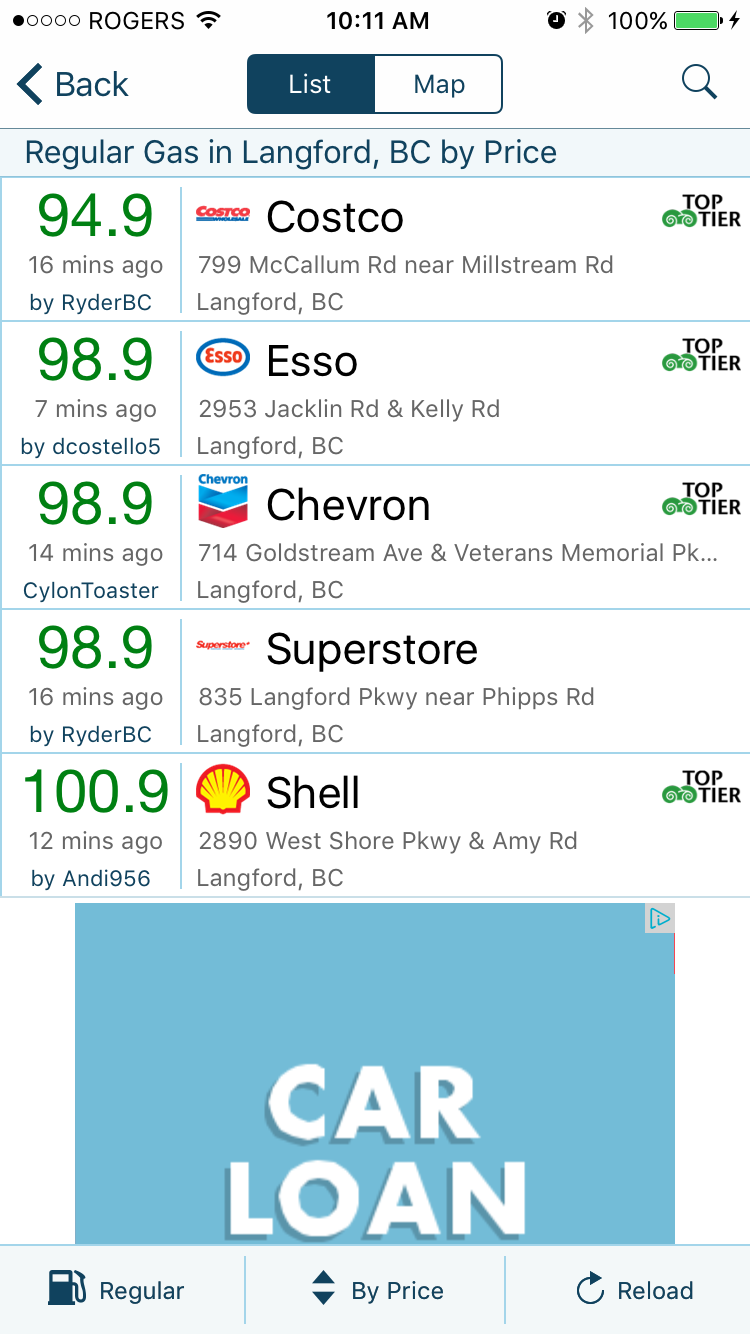Select the List view tab
750x1334 pixels.
(x=310, y=85)
